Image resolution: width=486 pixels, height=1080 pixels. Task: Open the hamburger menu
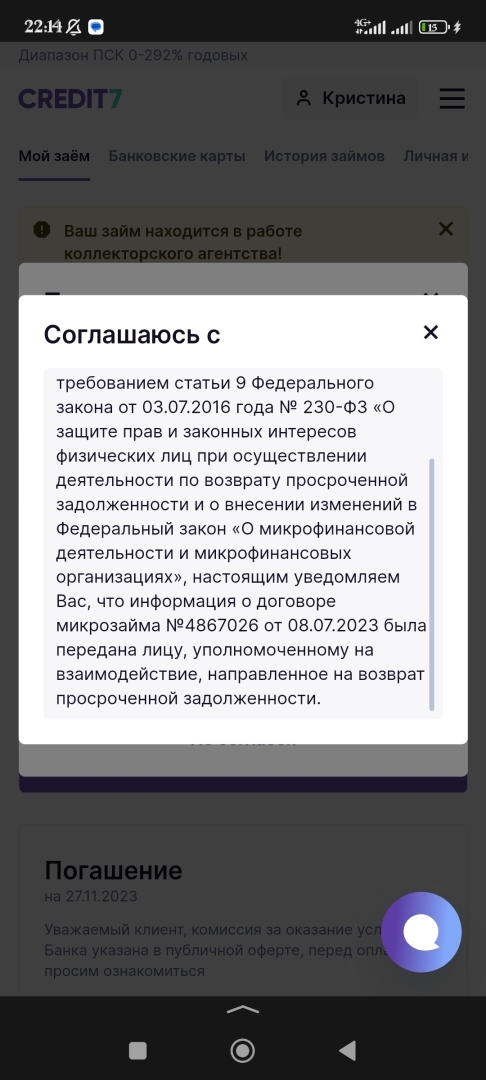click(452, 98)
